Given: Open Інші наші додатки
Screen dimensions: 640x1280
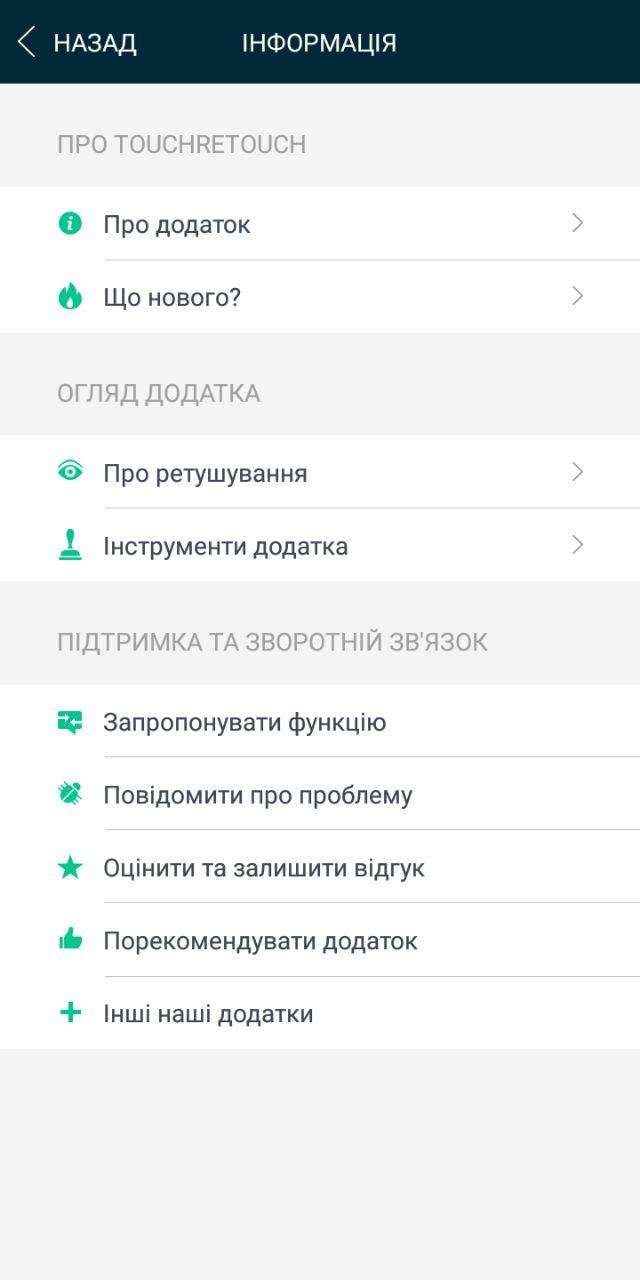Looking at the screenshot, I should click(x=320, y=1014).
